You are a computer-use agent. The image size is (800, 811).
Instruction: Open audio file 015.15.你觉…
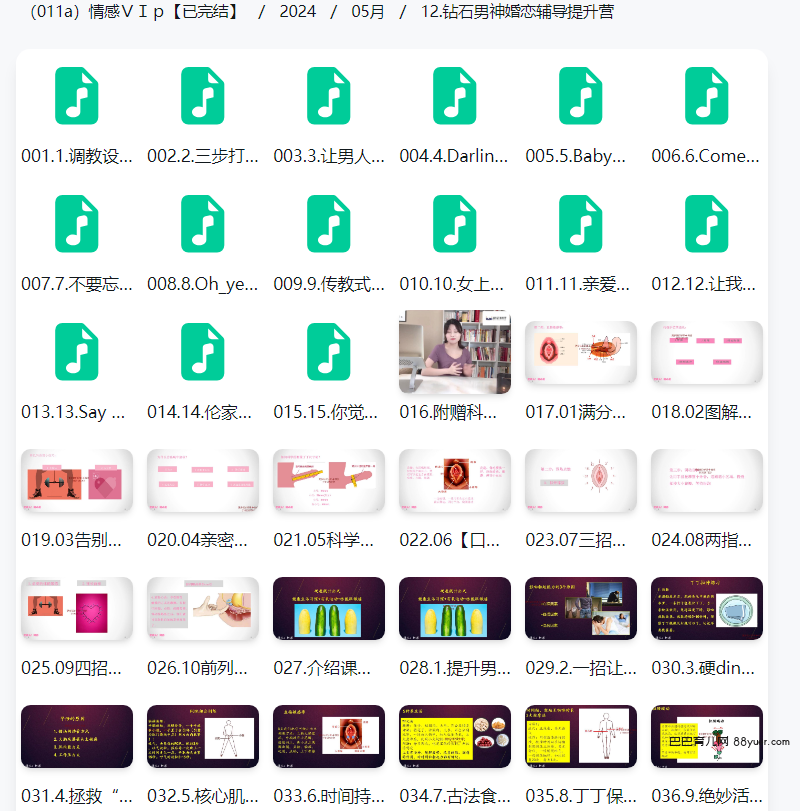(329, 352)
